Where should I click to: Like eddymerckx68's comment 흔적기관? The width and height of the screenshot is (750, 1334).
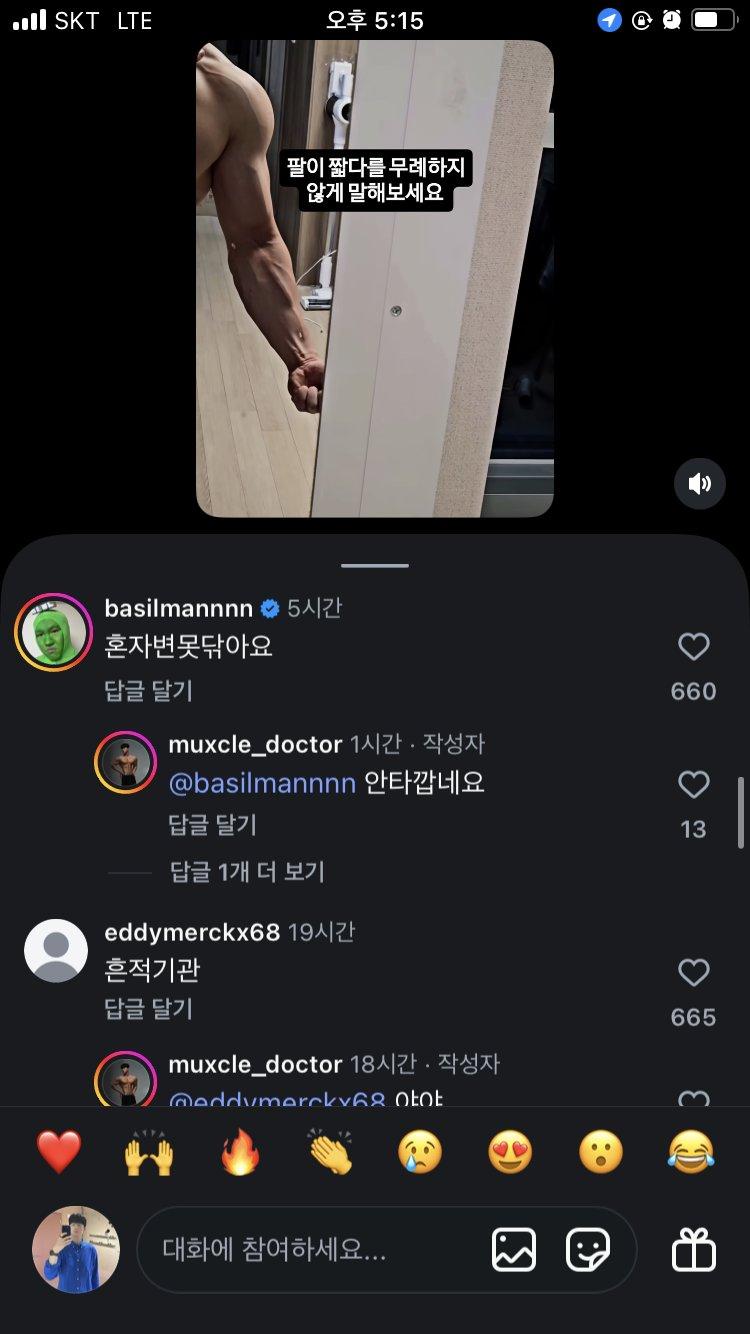point(693,973)
